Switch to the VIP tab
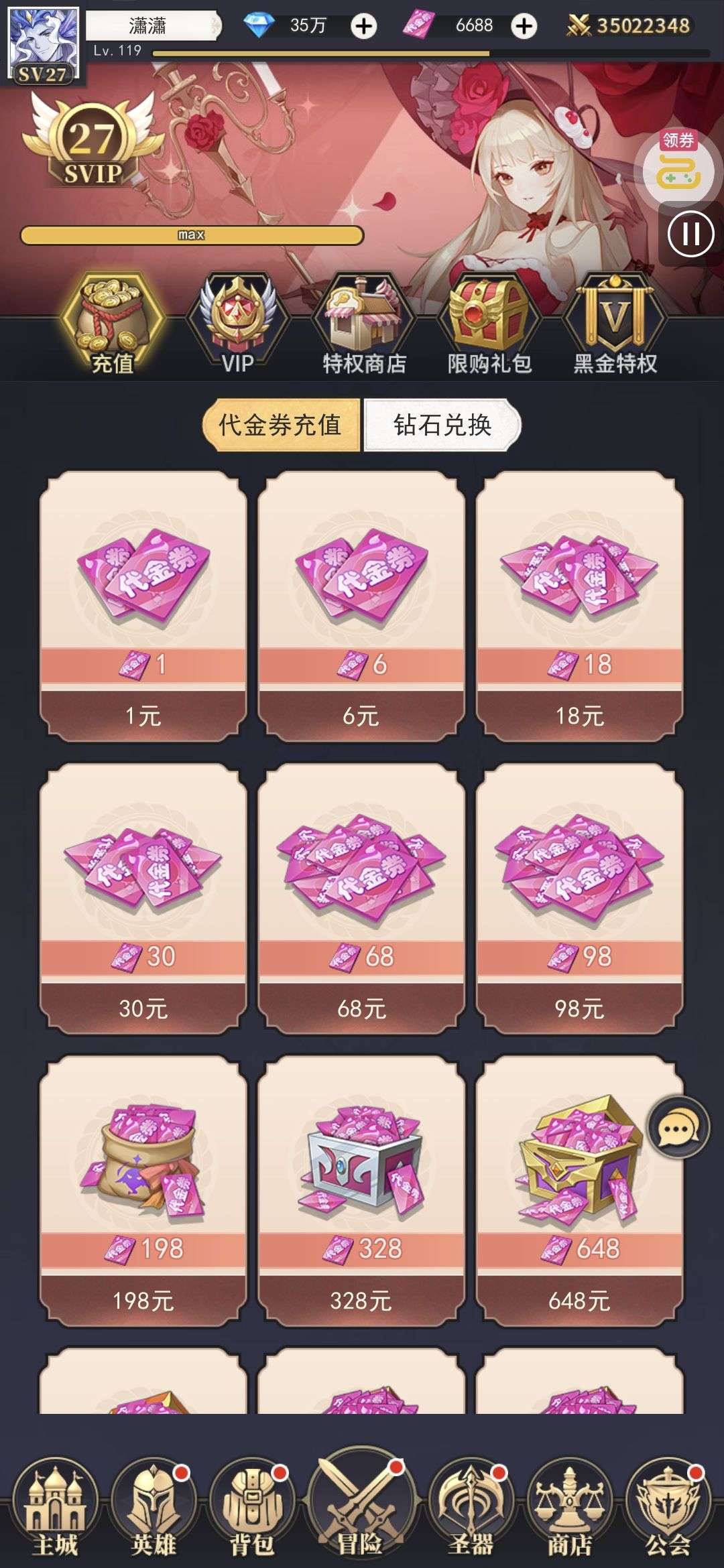The width and height of the screenshot is (724, 1568). (x=238, y=325)
